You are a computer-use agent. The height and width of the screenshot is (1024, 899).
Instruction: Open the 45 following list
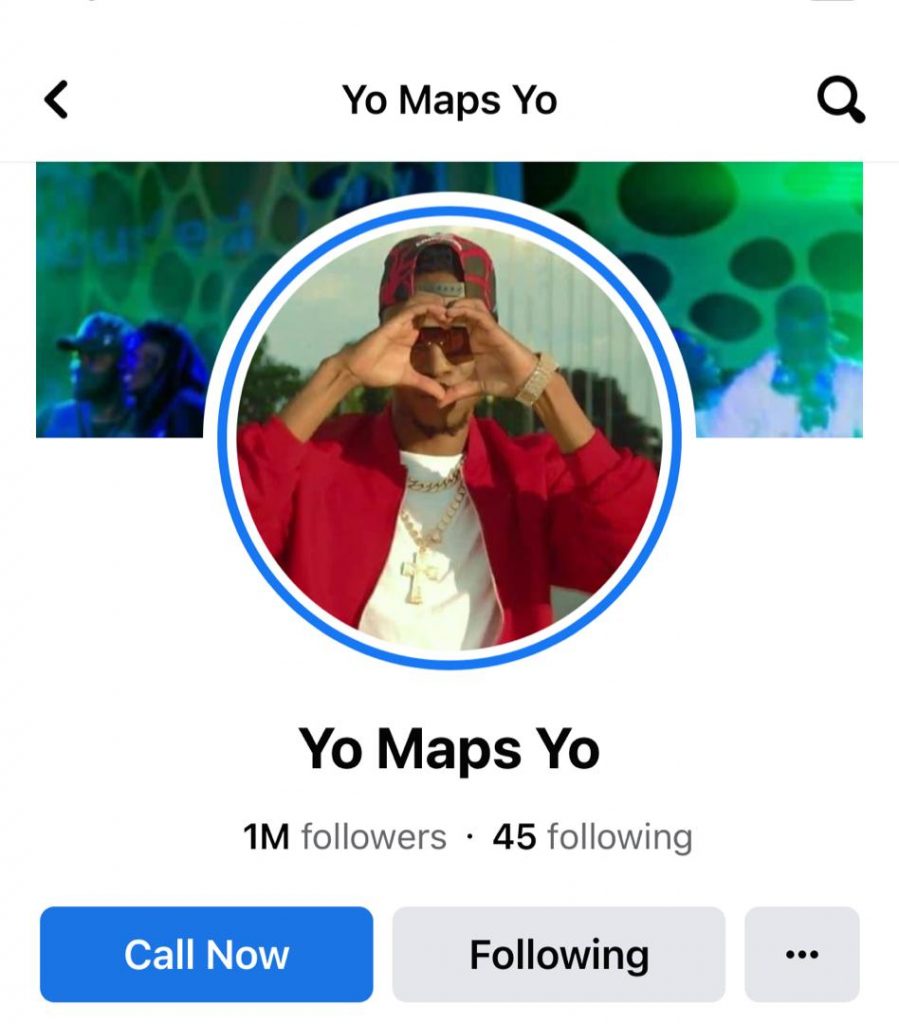(592, 836)
